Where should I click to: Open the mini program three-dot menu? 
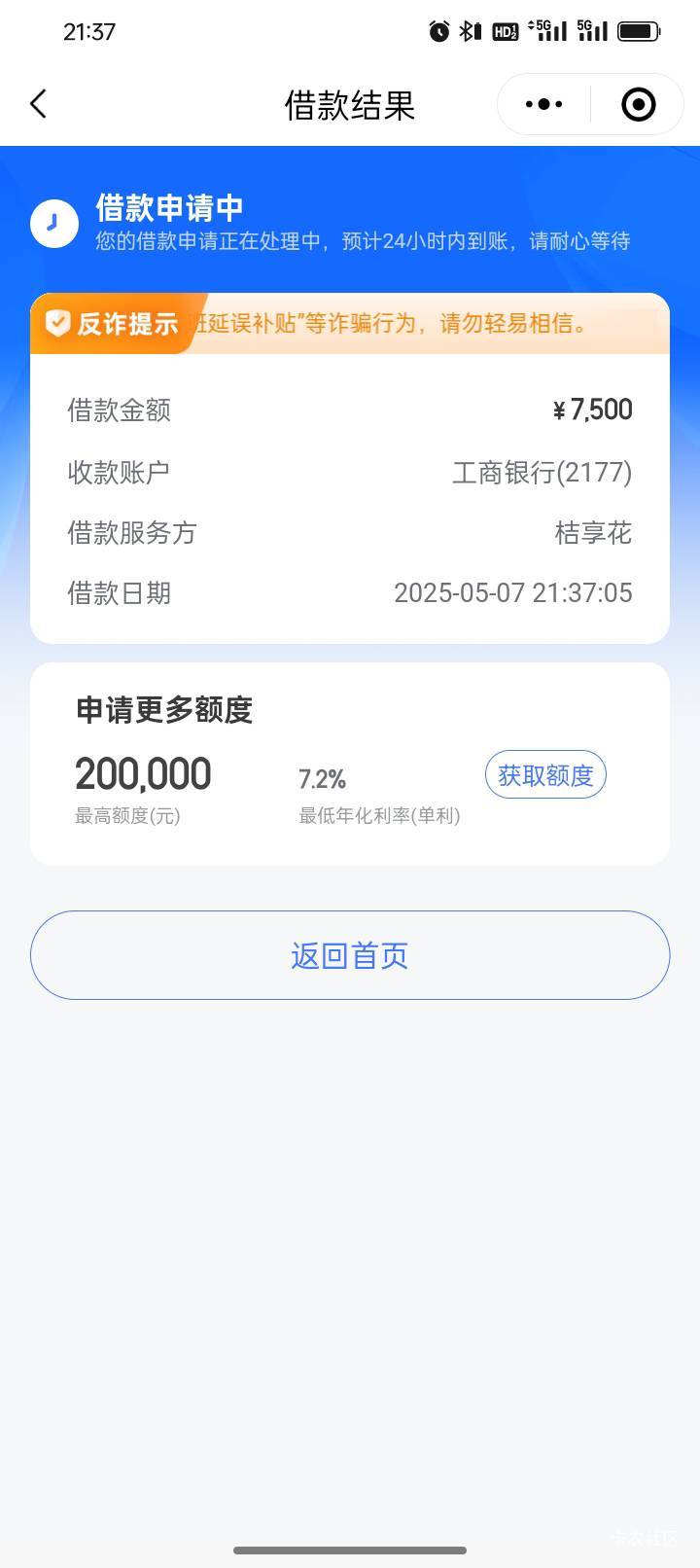543,104
